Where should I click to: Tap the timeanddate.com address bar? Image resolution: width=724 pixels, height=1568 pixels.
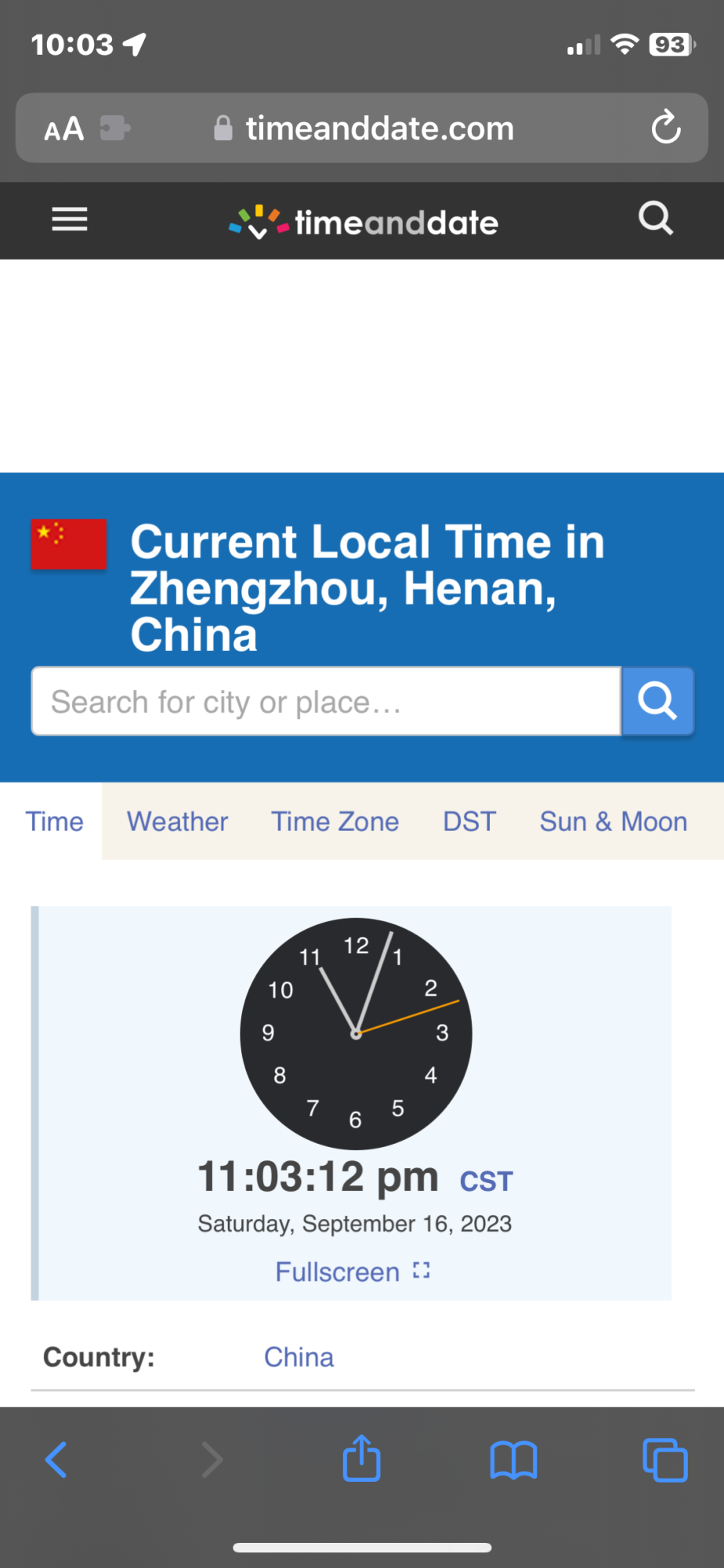point(379,129)
